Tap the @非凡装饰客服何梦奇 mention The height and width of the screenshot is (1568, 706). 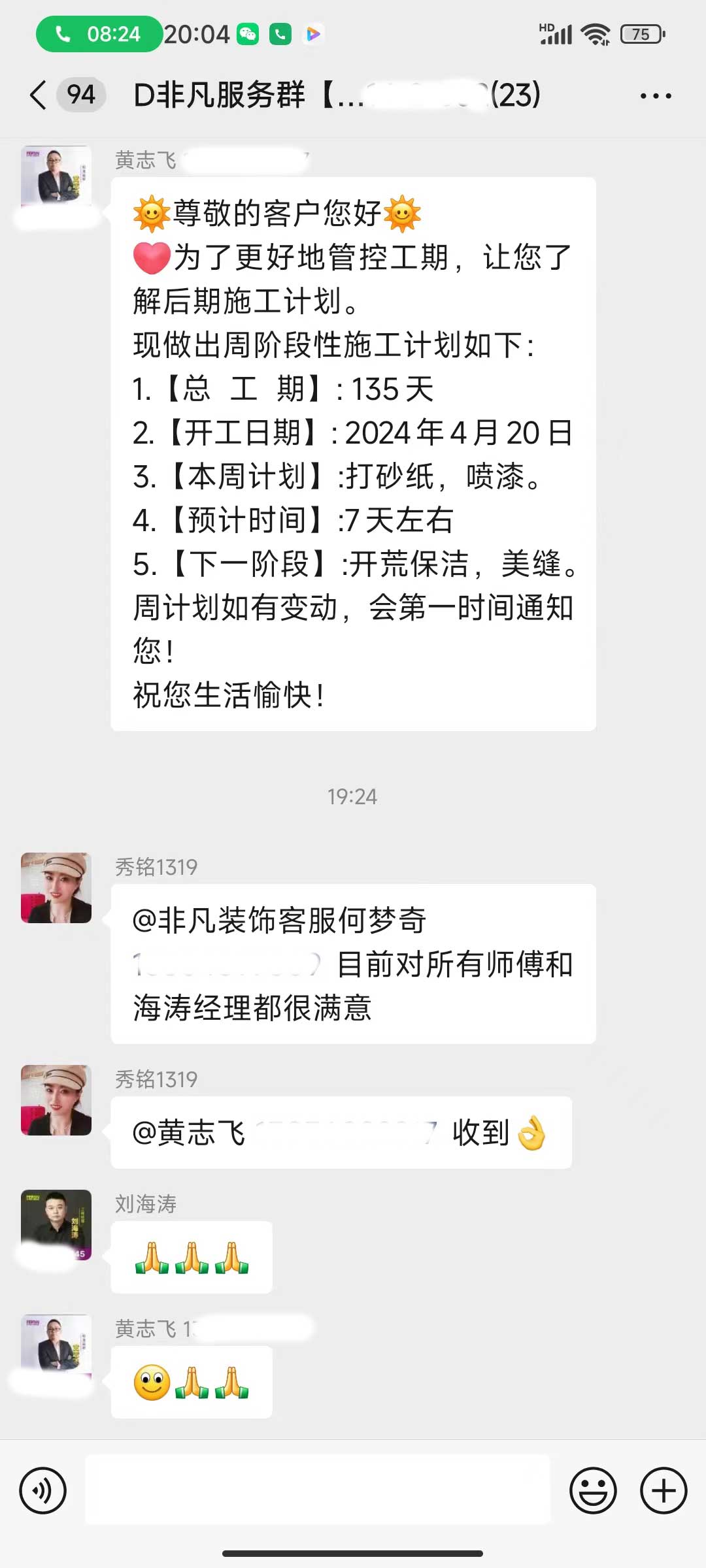[x=279, y=921]
